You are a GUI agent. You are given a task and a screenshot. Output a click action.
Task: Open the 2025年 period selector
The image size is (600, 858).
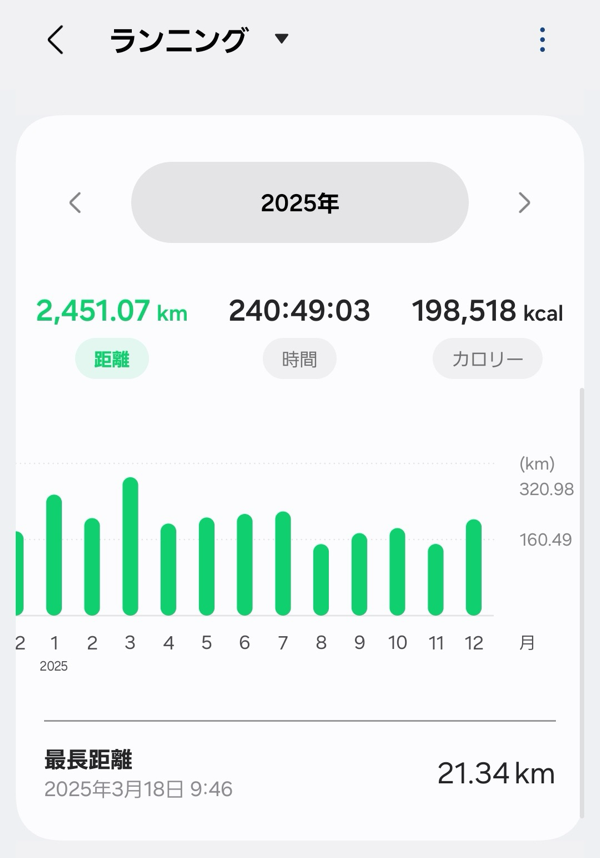tap(300, 203)
